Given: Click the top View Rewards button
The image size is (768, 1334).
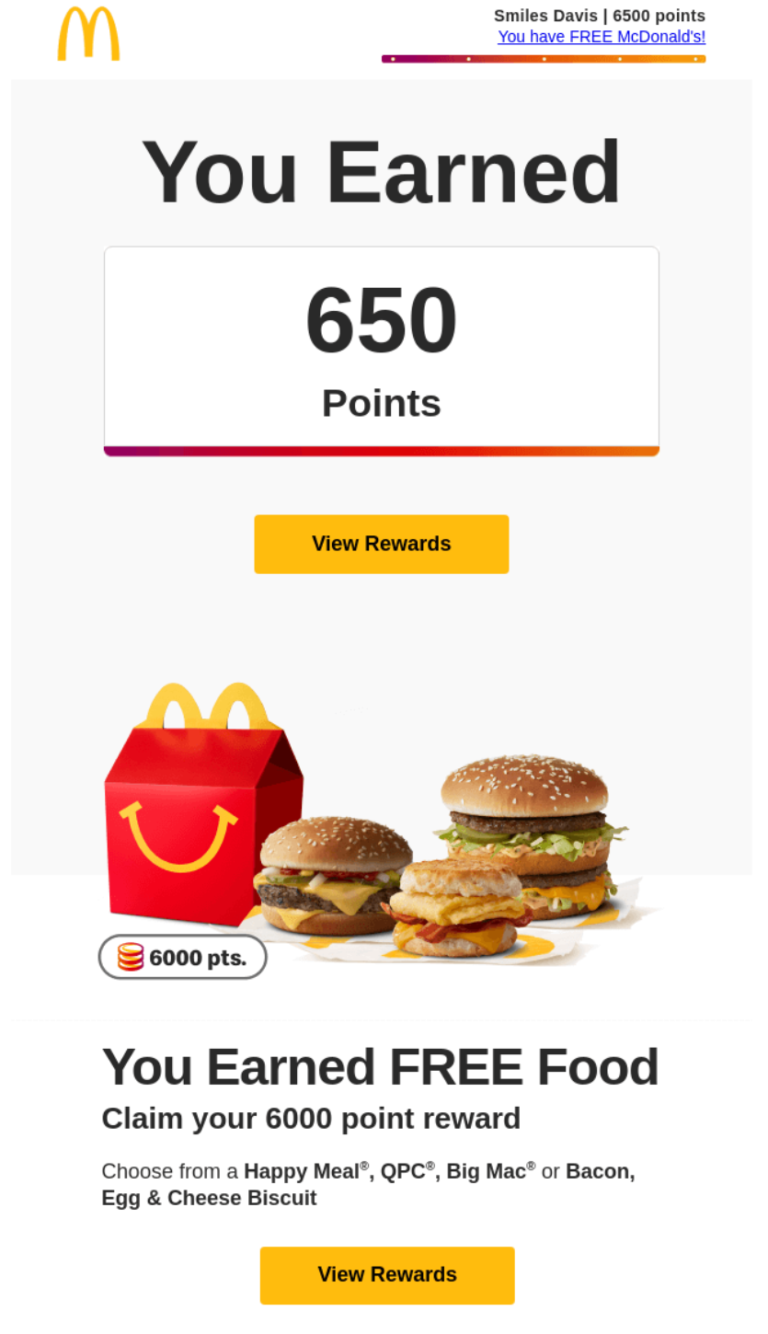Looking at the screenshot, I should [381, 544].
